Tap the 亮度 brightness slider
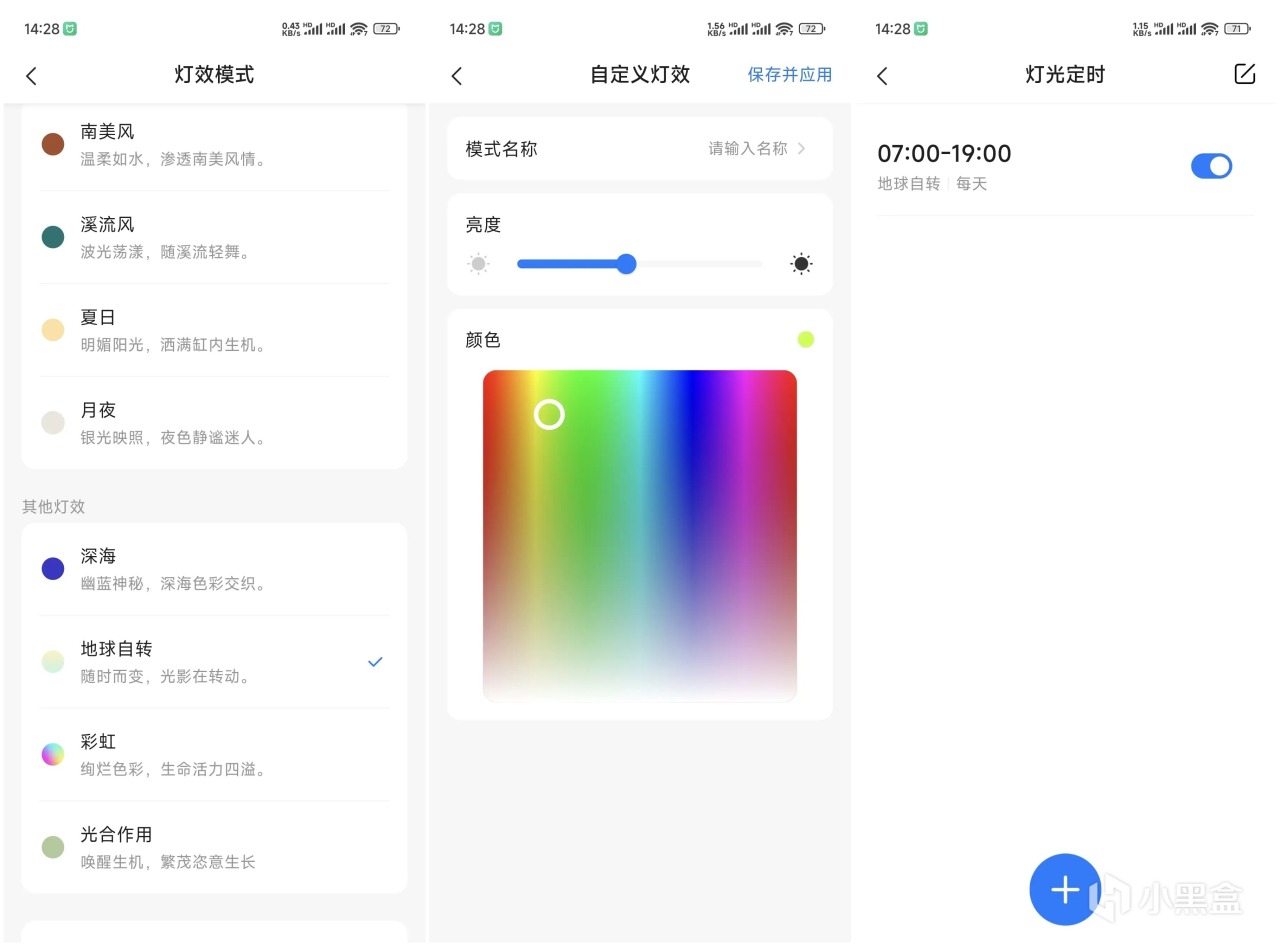This screenshot has width=1280, height=946. (639, 264)
